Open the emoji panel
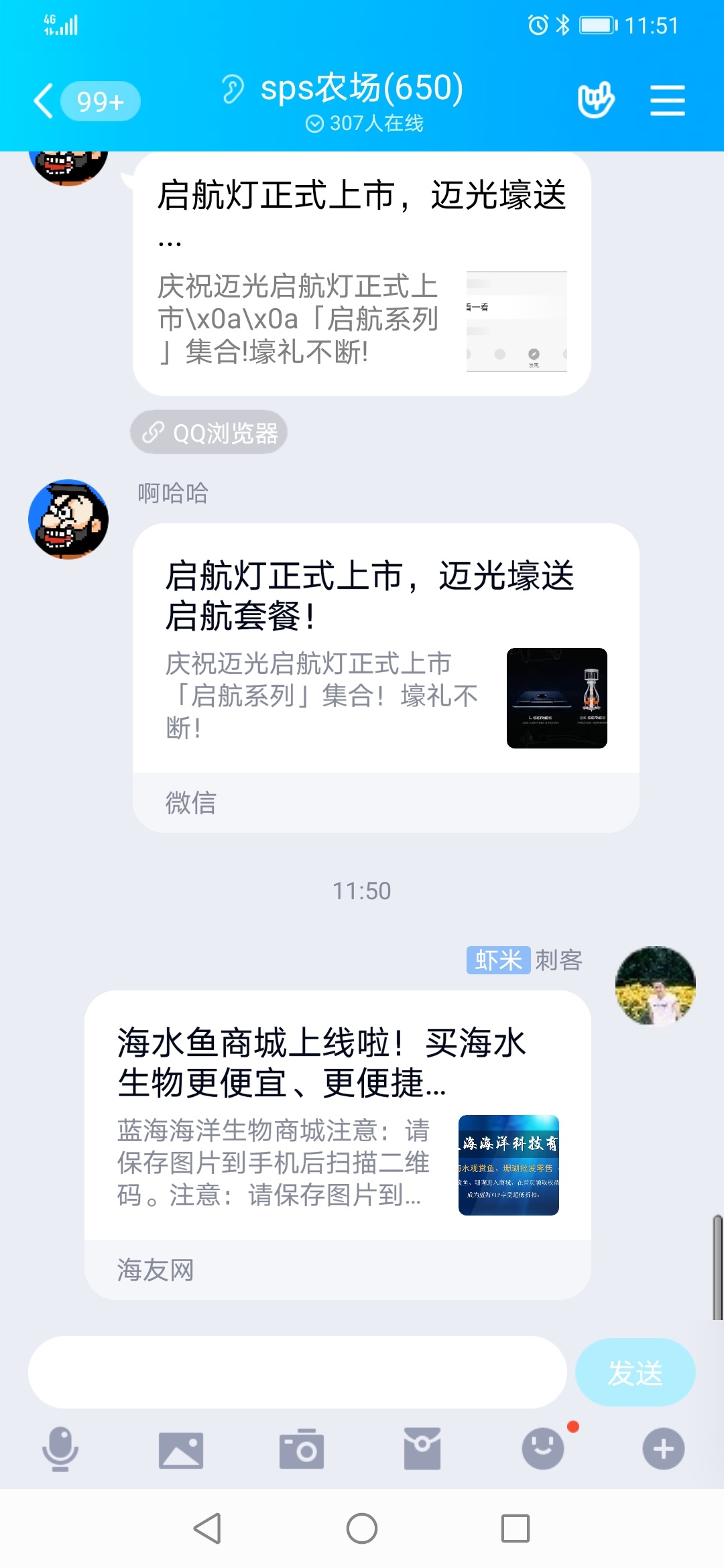The width and height of the screenshot is (724, 1568). (543, 1449)
